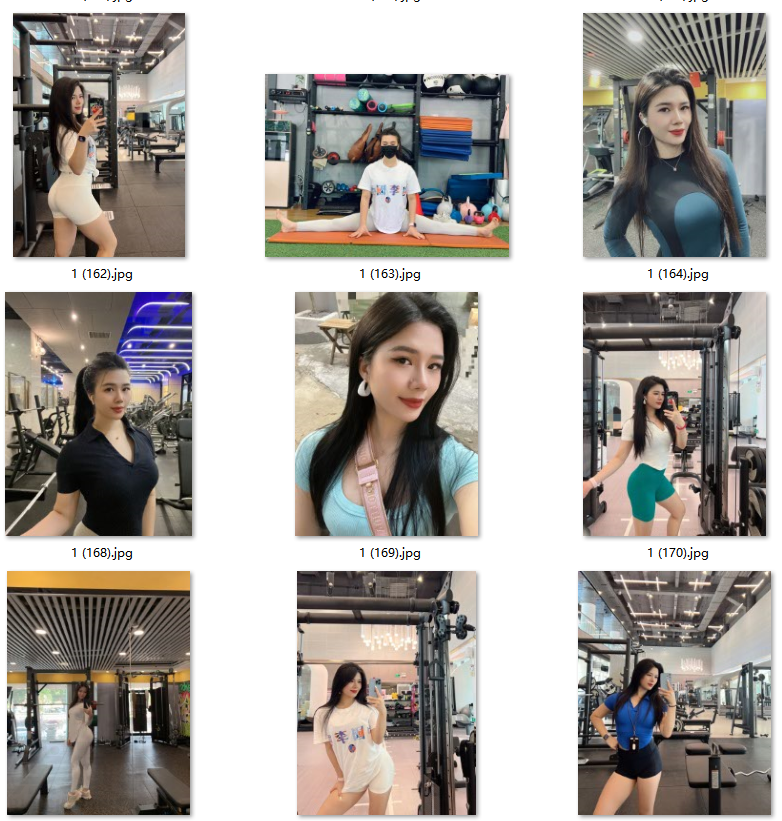Select the thumbnail named 1 (163).jpg
Image resolution: width=782 pixels, height=821 pixels.
tap(387, 165)
